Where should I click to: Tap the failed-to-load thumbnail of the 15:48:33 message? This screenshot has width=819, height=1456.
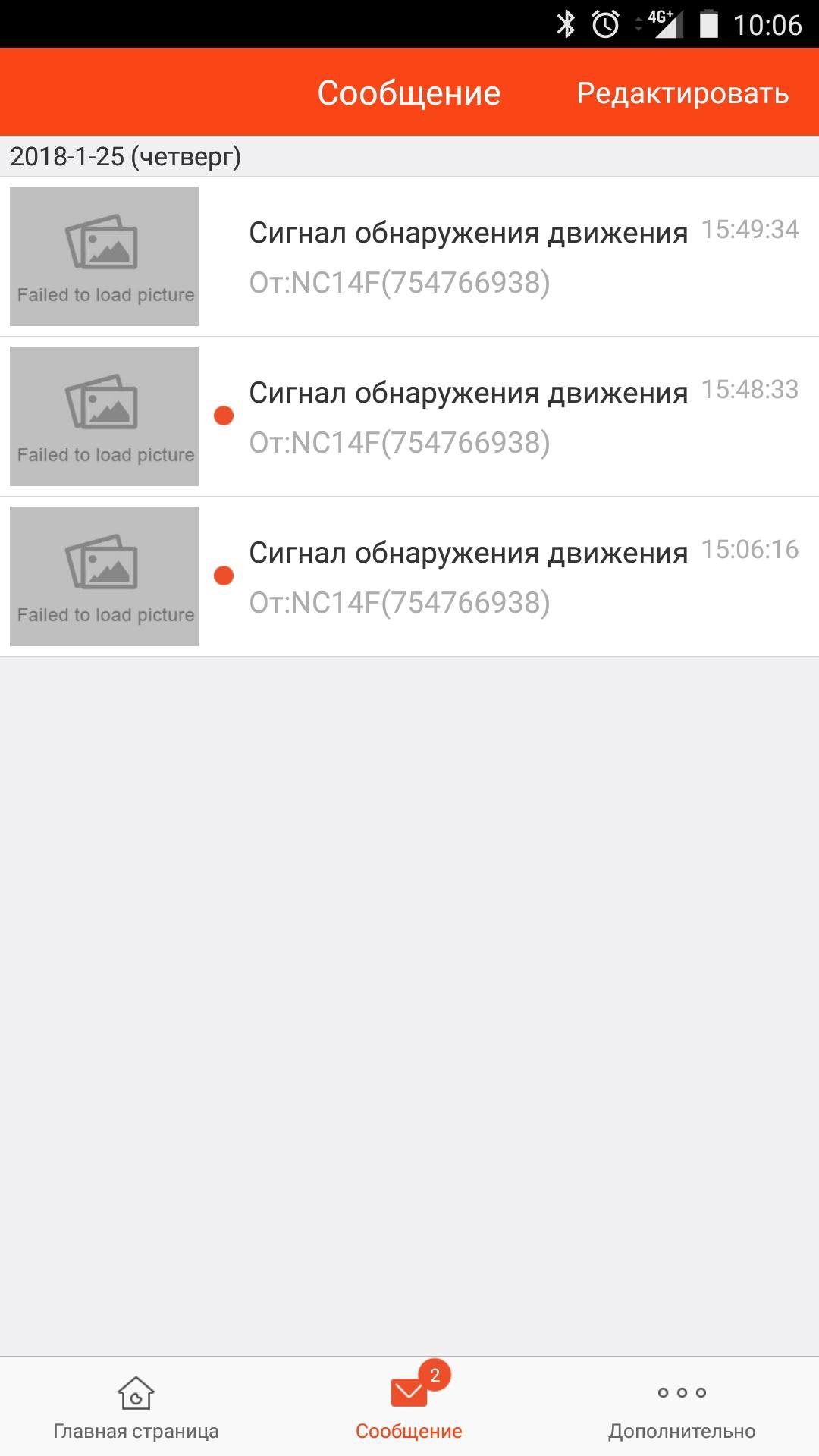point(103,416)
